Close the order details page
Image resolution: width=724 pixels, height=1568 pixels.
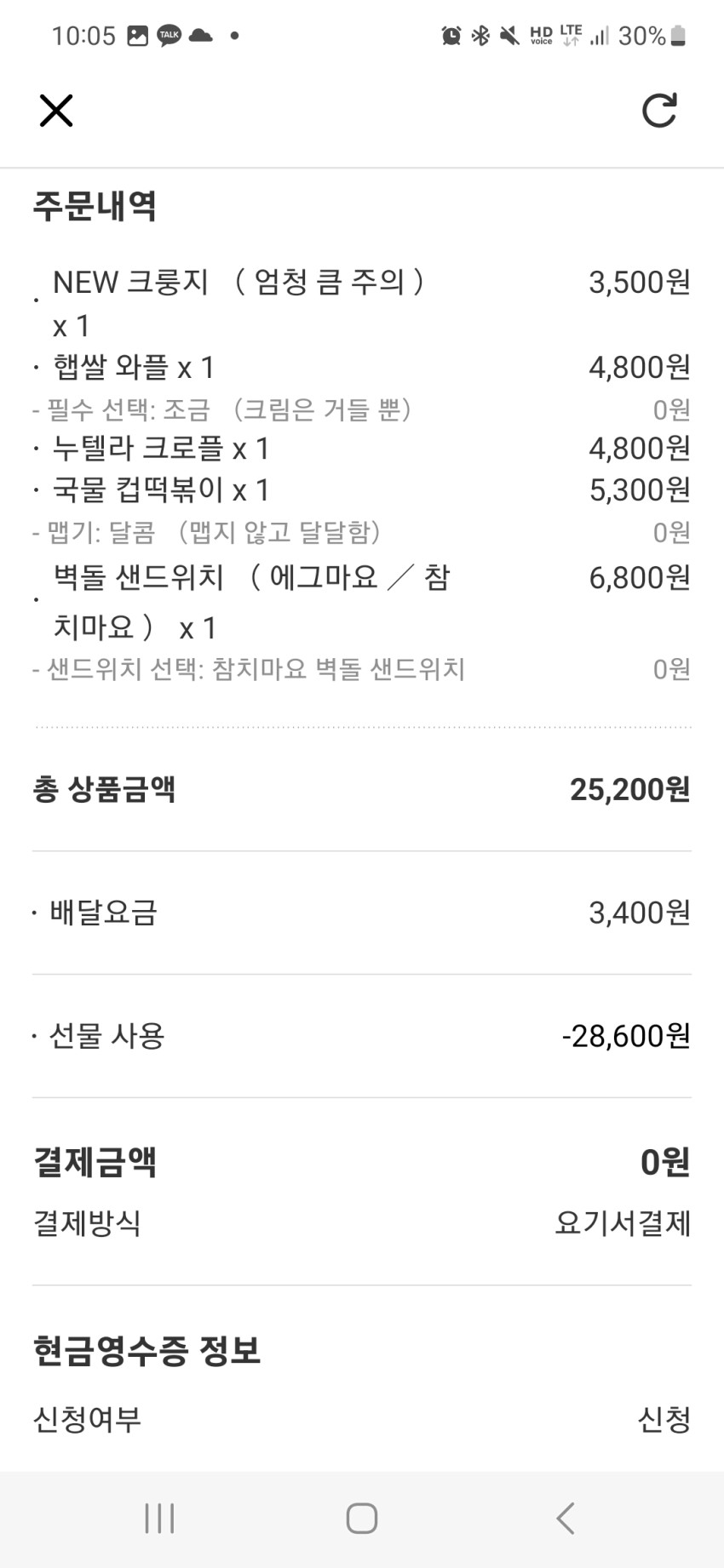point(56,111)
